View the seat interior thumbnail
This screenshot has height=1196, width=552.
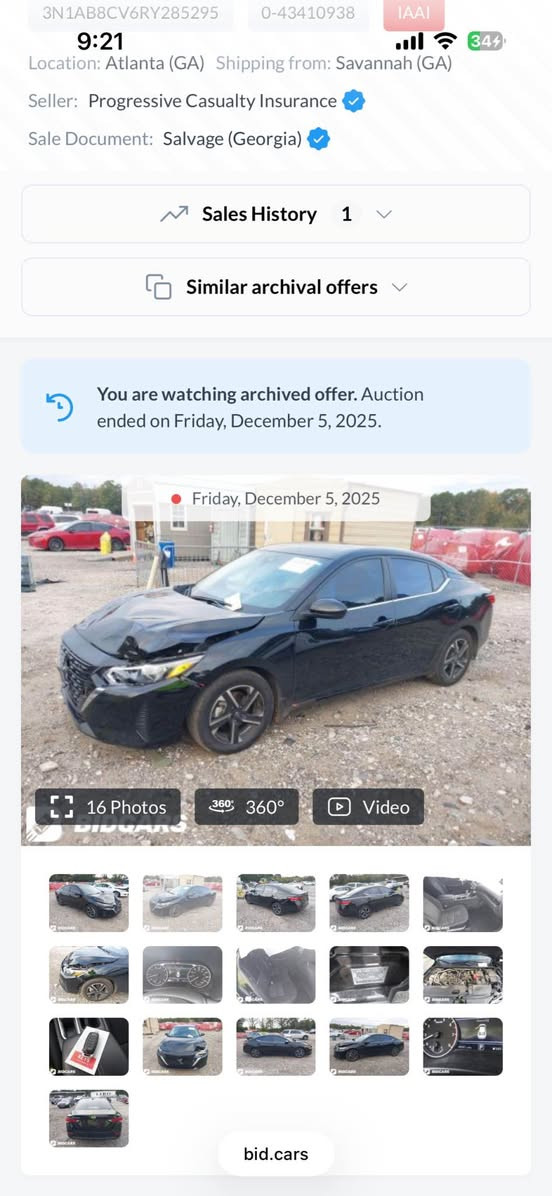(463, 903)
